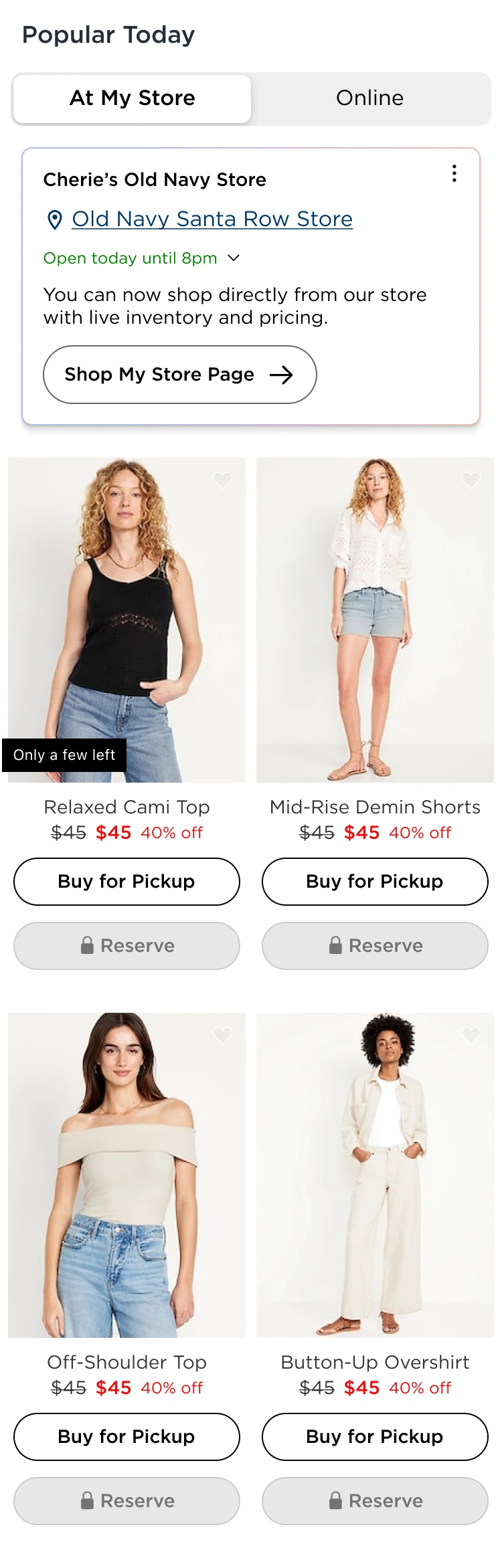Image resolution: width=502 pixels, height=1568 pixels.
Task: Reserve the Relaxed Cami Top
Action: click(127, 946)
